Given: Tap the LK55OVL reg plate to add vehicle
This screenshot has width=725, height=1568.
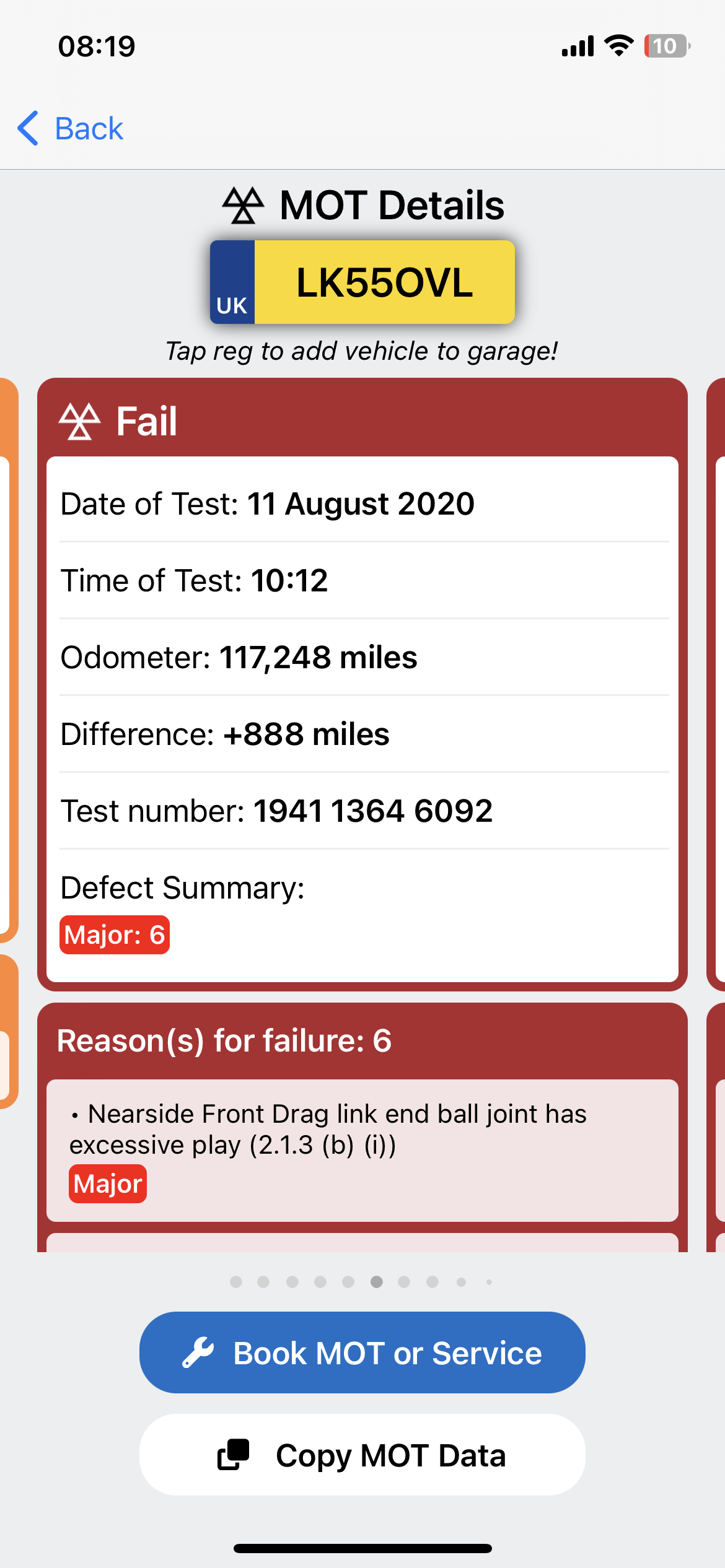Looking at the screenshot, I should point(362,282).
